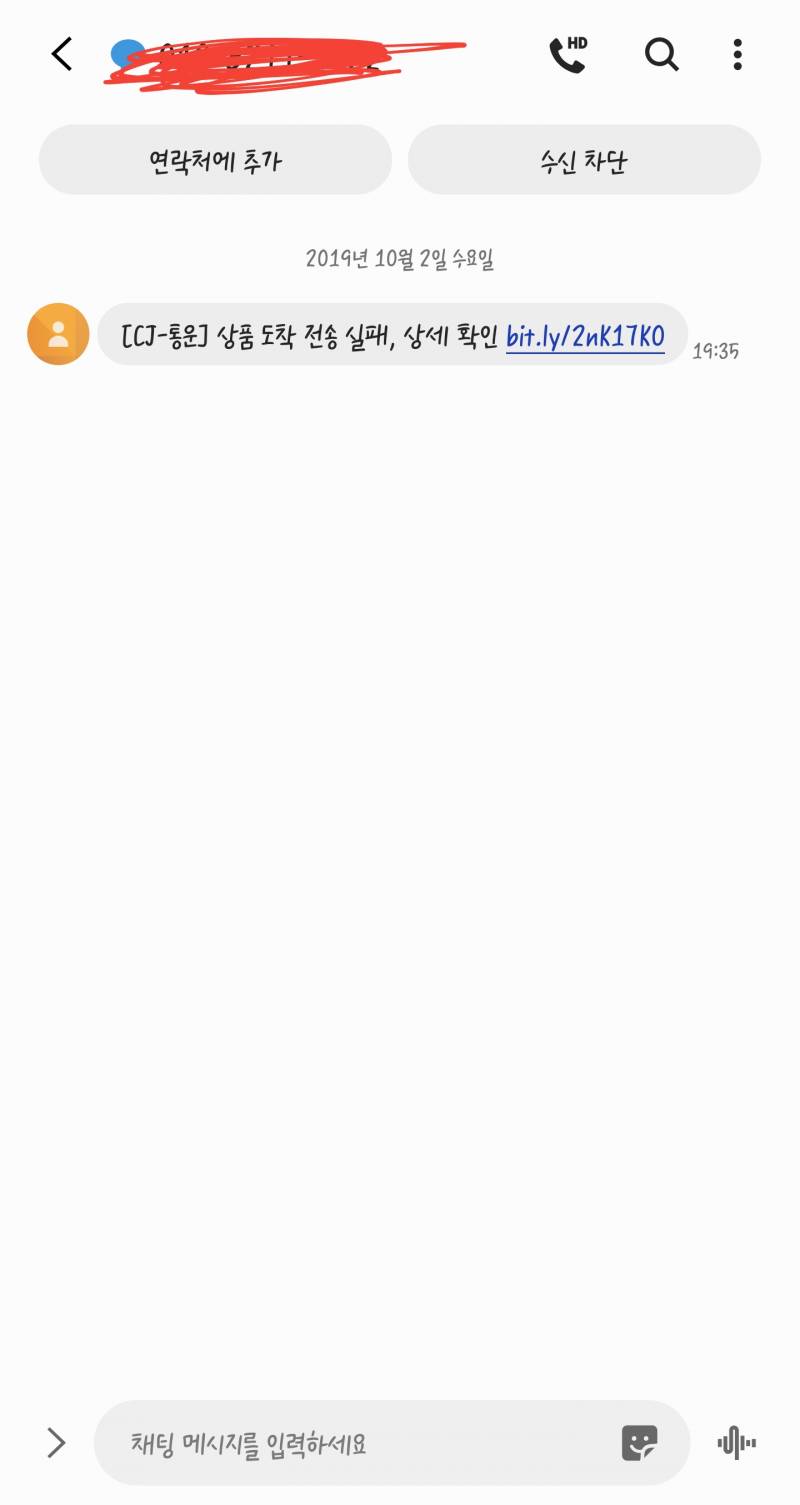Tap the sender's profile avatar
The width and height of the screenshot is (800, 1505).
pyautogui.click(x=57, y=333)
